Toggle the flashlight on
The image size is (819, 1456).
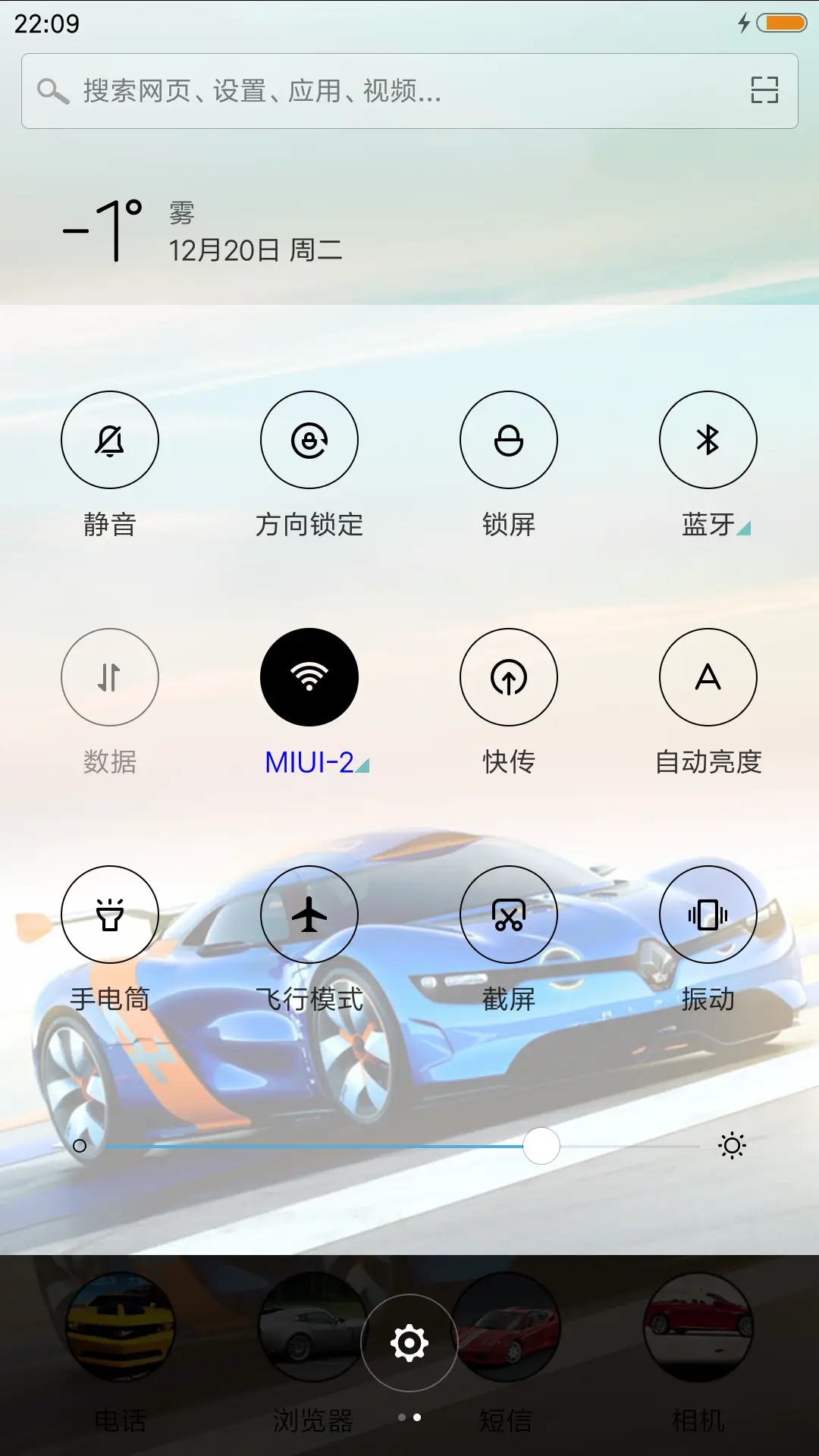(110, 915)
